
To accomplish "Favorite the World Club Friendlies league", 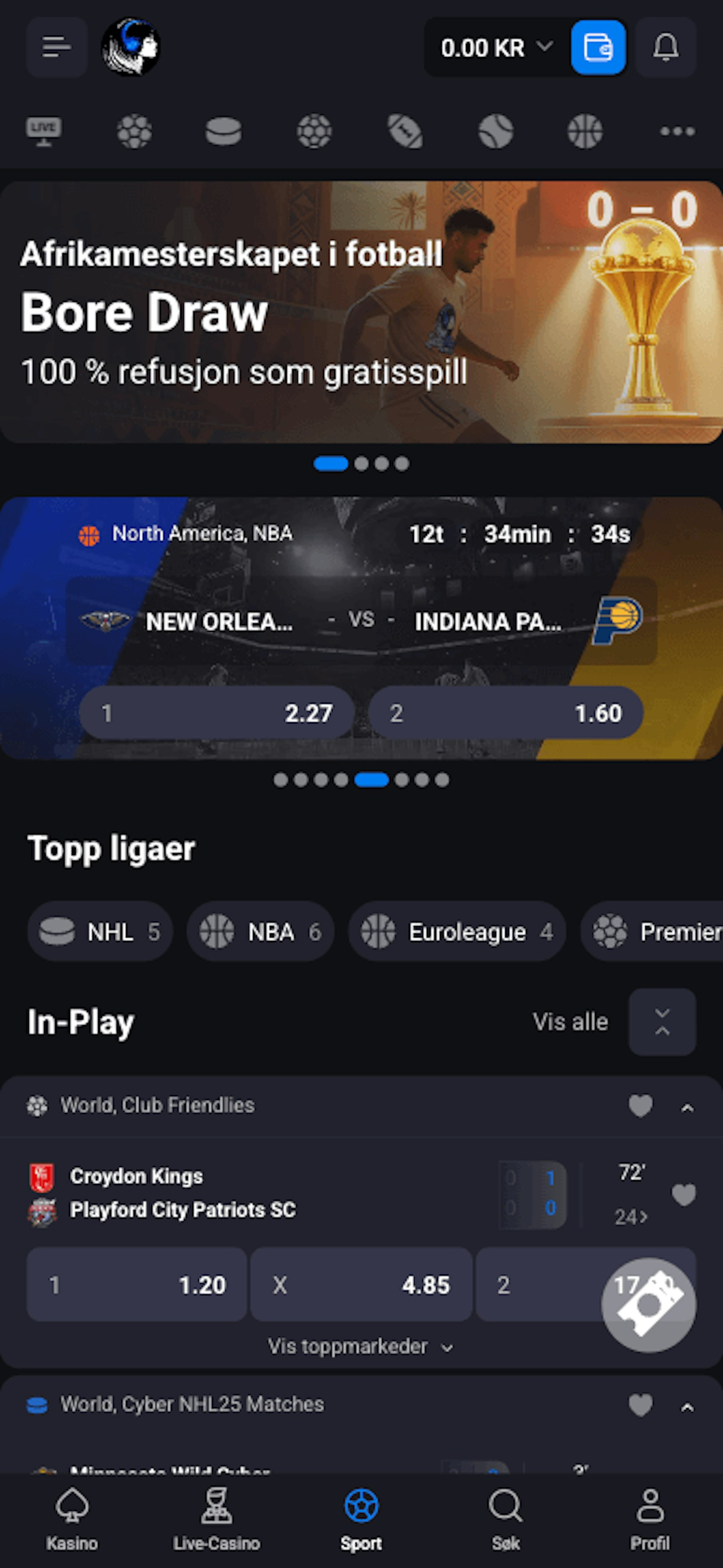I will pyautogui.click(x=641, y=1106).
